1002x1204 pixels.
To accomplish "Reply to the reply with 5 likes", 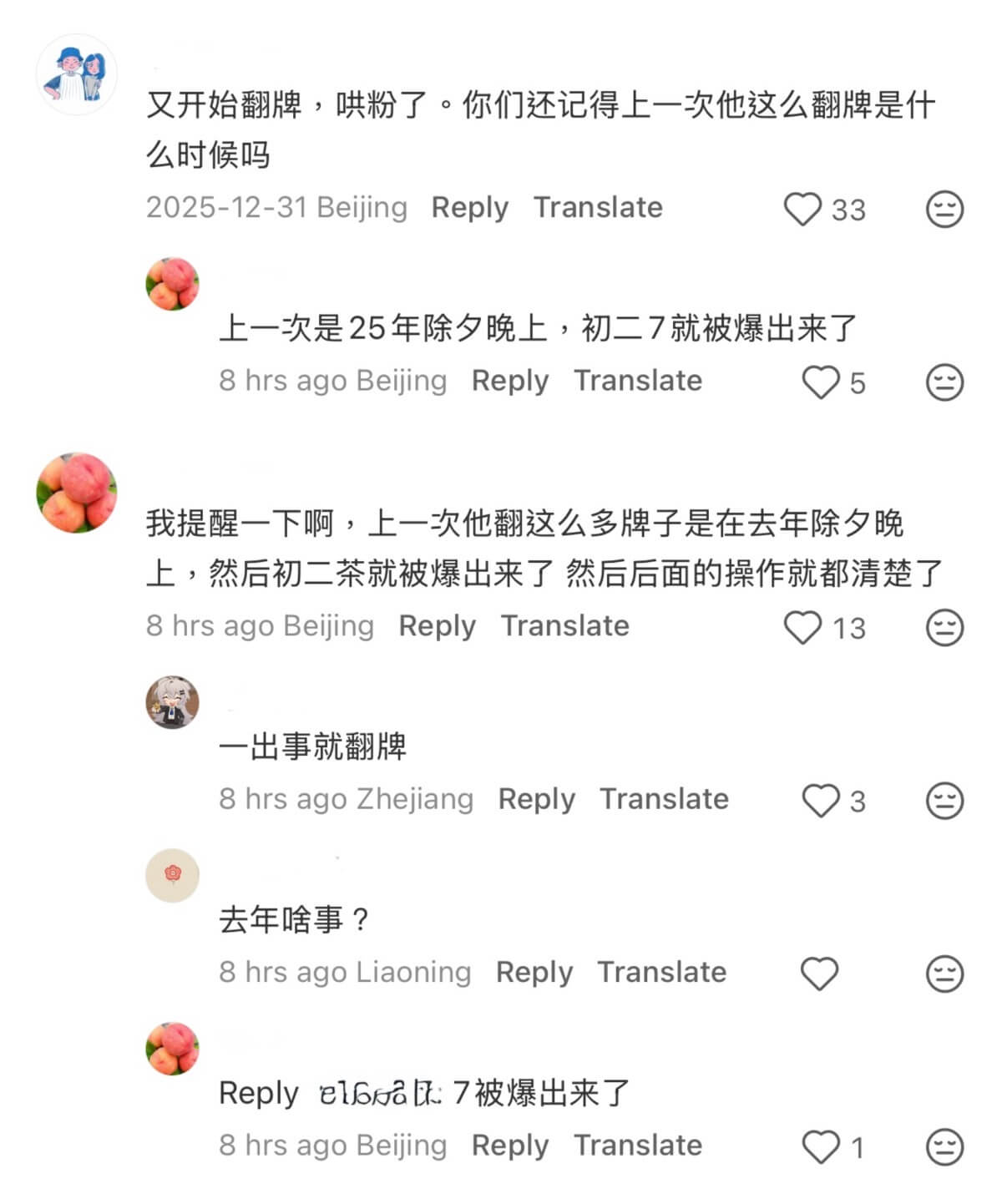I will pyautogui.click(x=509, y=381).
